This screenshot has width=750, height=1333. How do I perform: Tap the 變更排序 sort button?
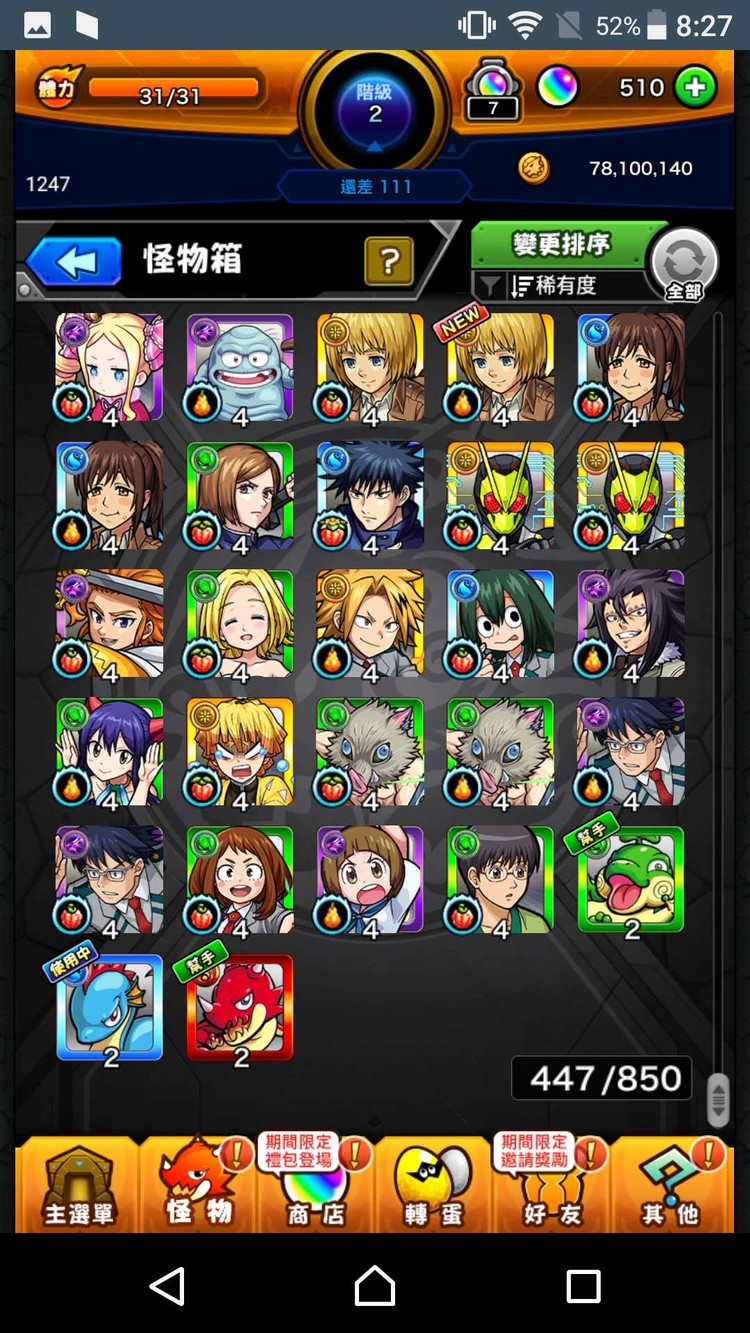coord(560,245)
